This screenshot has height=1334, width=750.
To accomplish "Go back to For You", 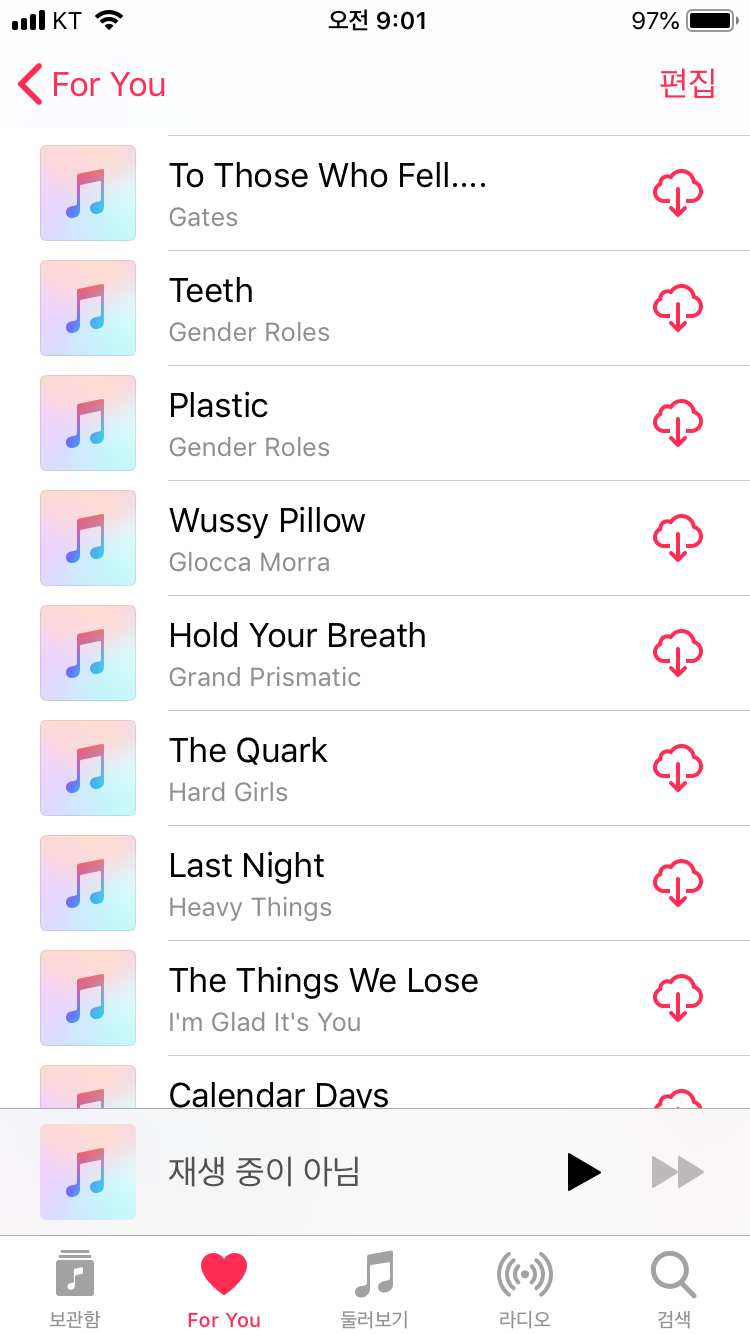I will pos(92,85).
